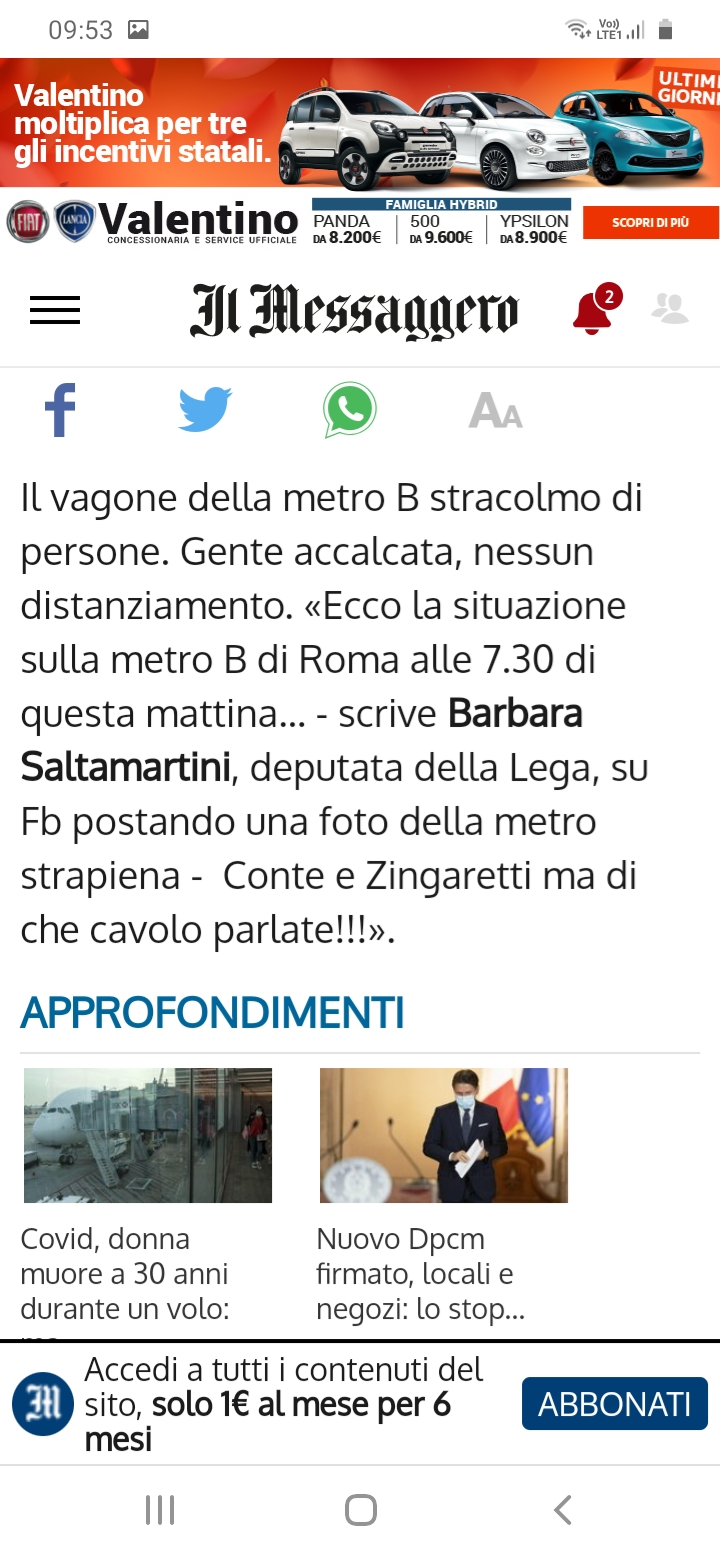Share article on Facebook
The width and height of the screenshot is (720, 1560).
pyautogui.click(x=60, y=410)
